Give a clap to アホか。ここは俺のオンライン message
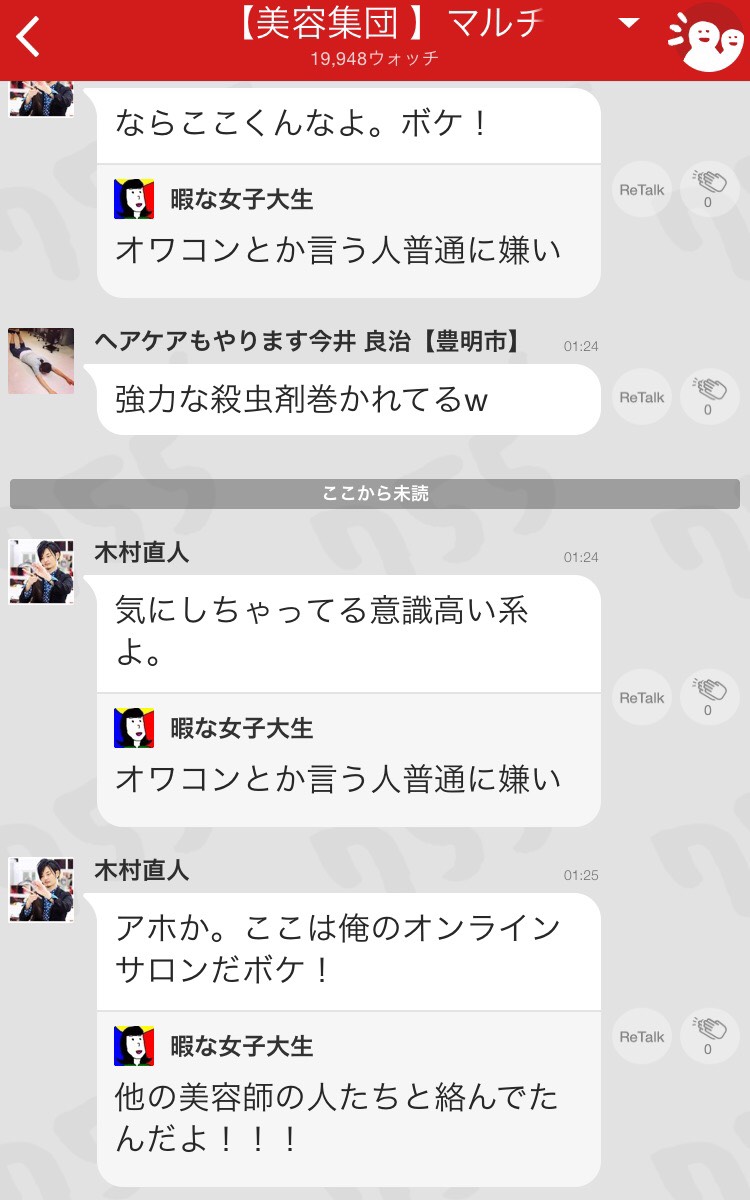750x1200 pixels. pyautogui.click(x=708, y=1036)
